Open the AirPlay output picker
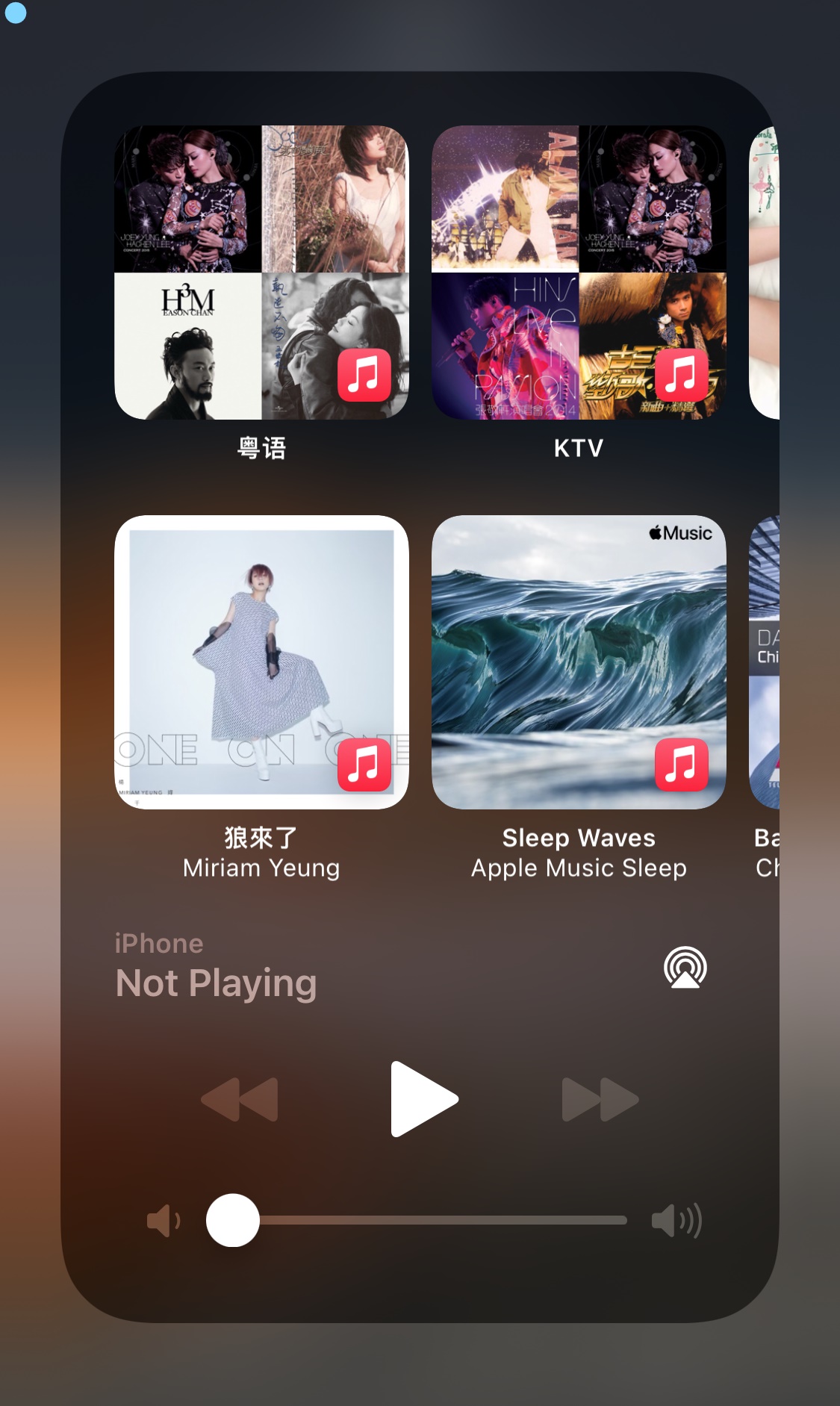The image size is (840, 1406). click(685, 968)
